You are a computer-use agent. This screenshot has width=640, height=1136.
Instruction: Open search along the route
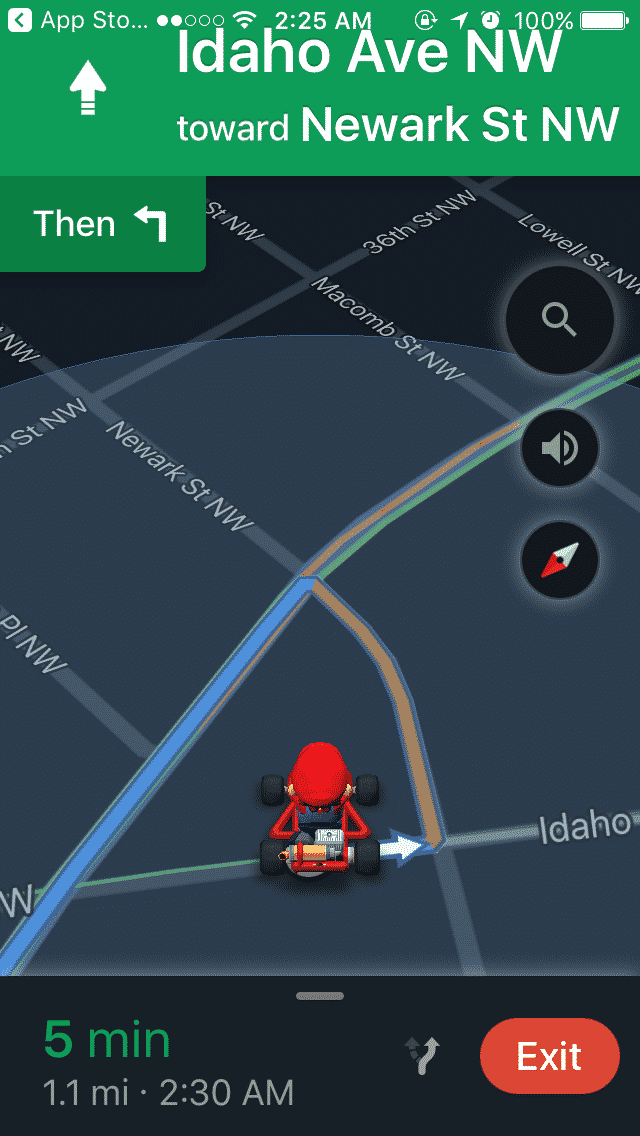point(559,320)
